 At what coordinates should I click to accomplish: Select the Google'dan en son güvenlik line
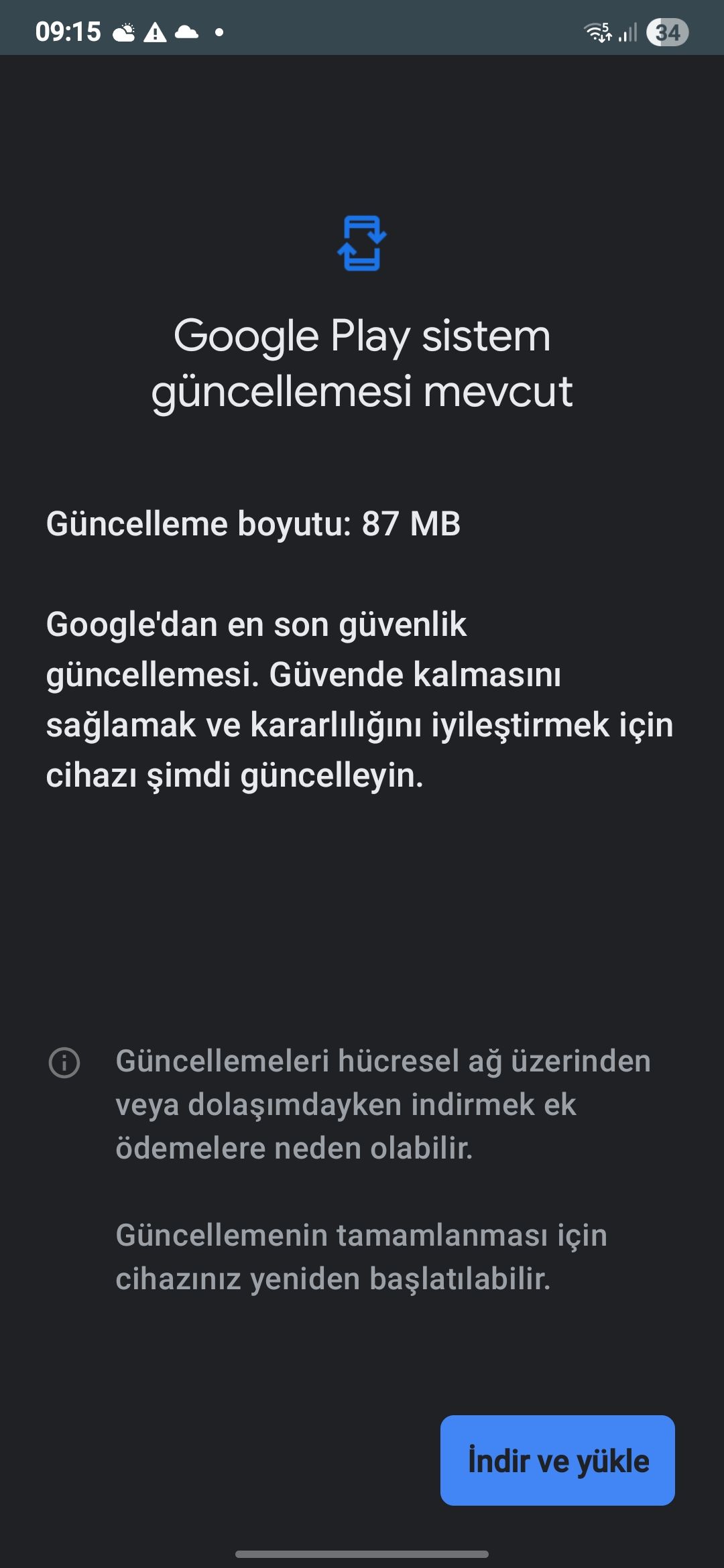coord(259,627)
